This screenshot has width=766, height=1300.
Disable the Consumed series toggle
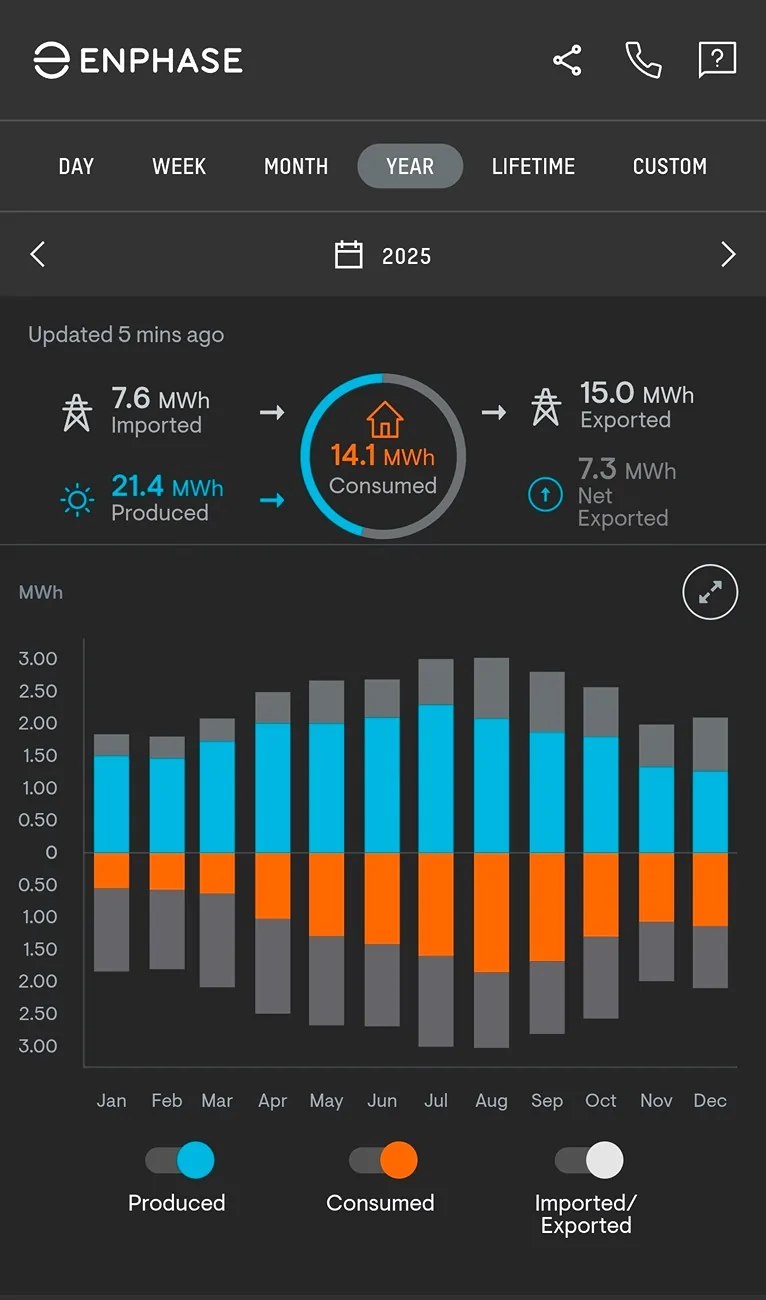click(383, 1160)
